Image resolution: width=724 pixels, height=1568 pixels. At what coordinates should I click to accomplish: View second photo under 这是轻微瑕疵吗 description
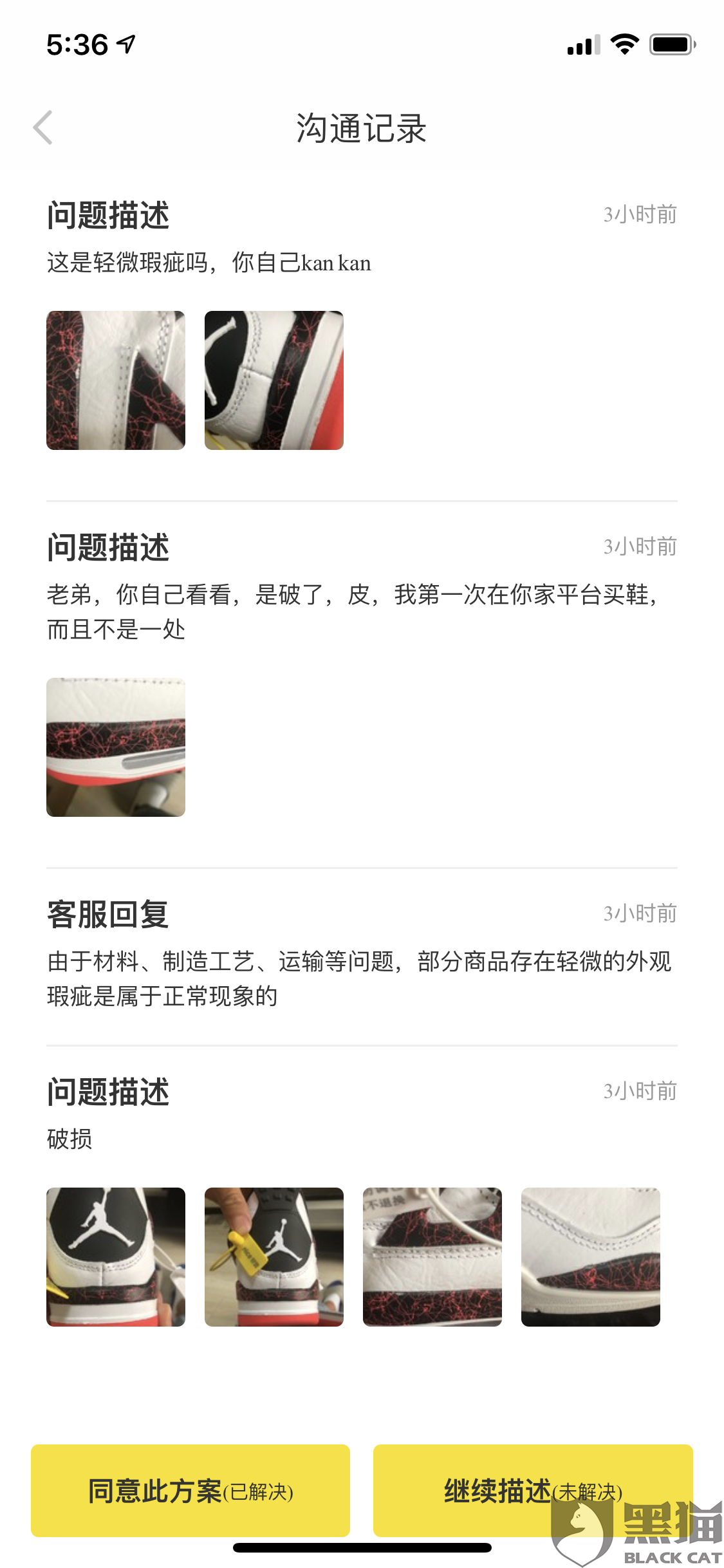(x=274, y=380)
